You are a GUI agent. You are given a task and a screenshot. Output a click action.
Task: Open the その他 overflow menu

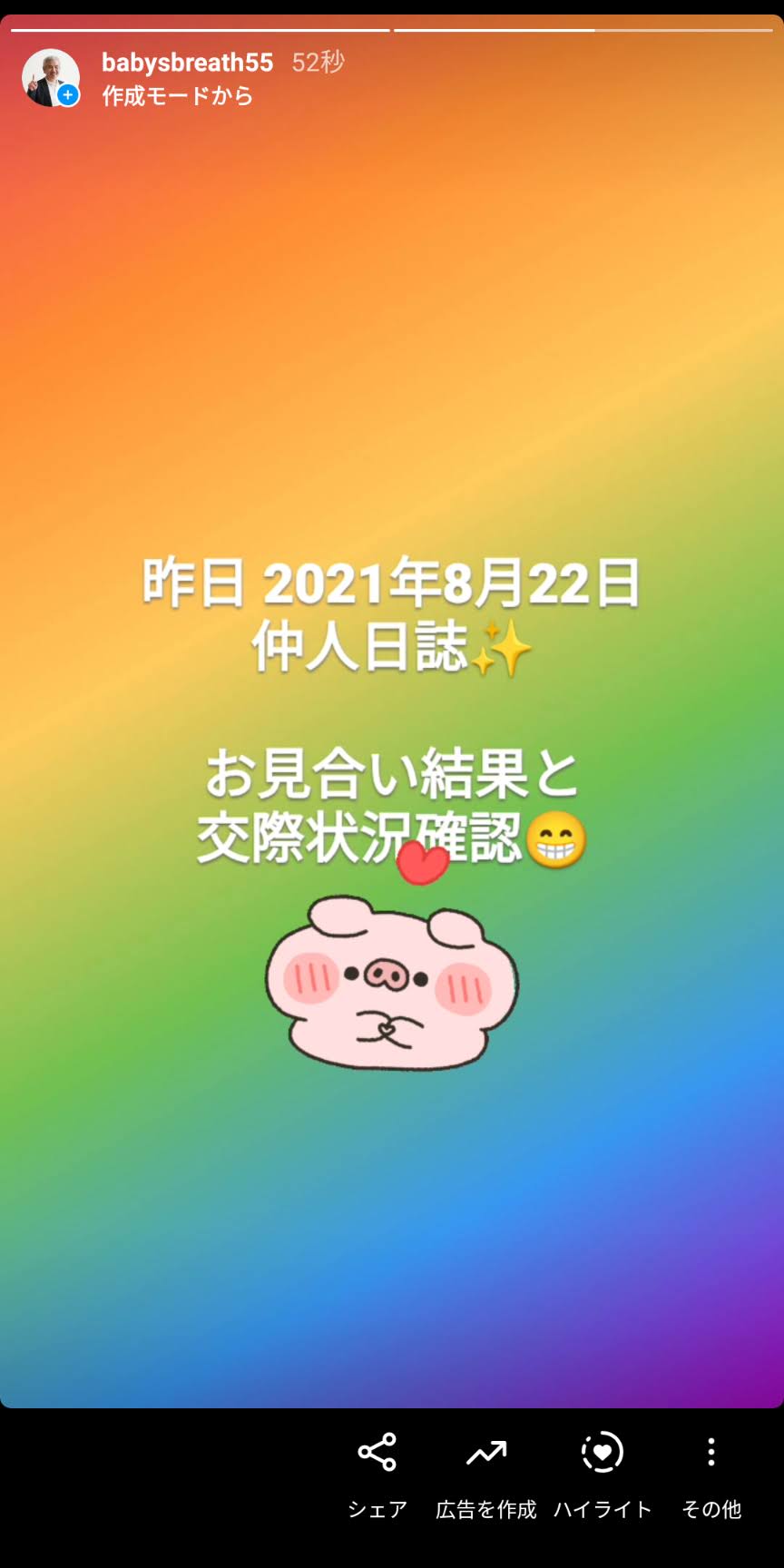pyautogui.click(x=711, y=1472)
